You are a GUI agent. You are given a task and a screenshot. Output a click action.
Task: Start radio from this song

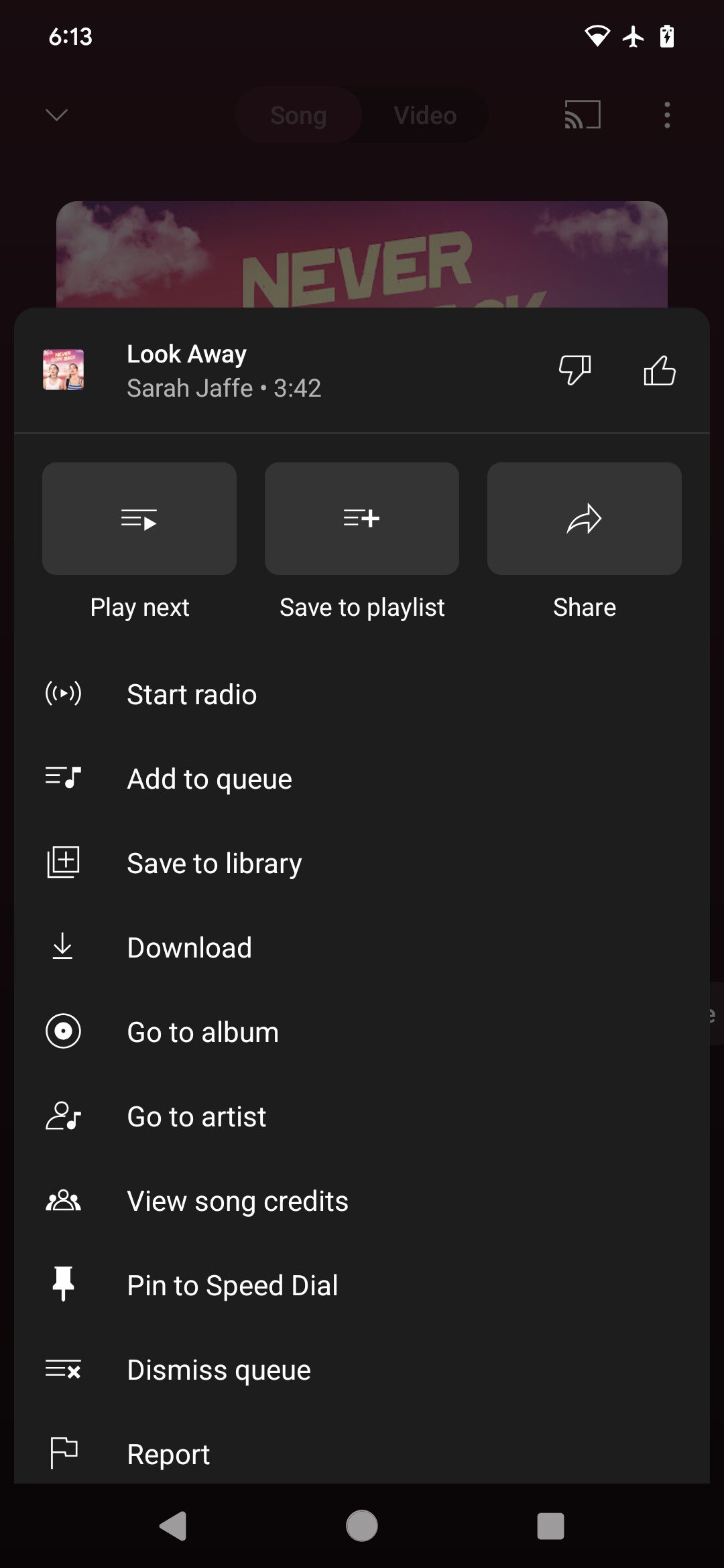192,694
